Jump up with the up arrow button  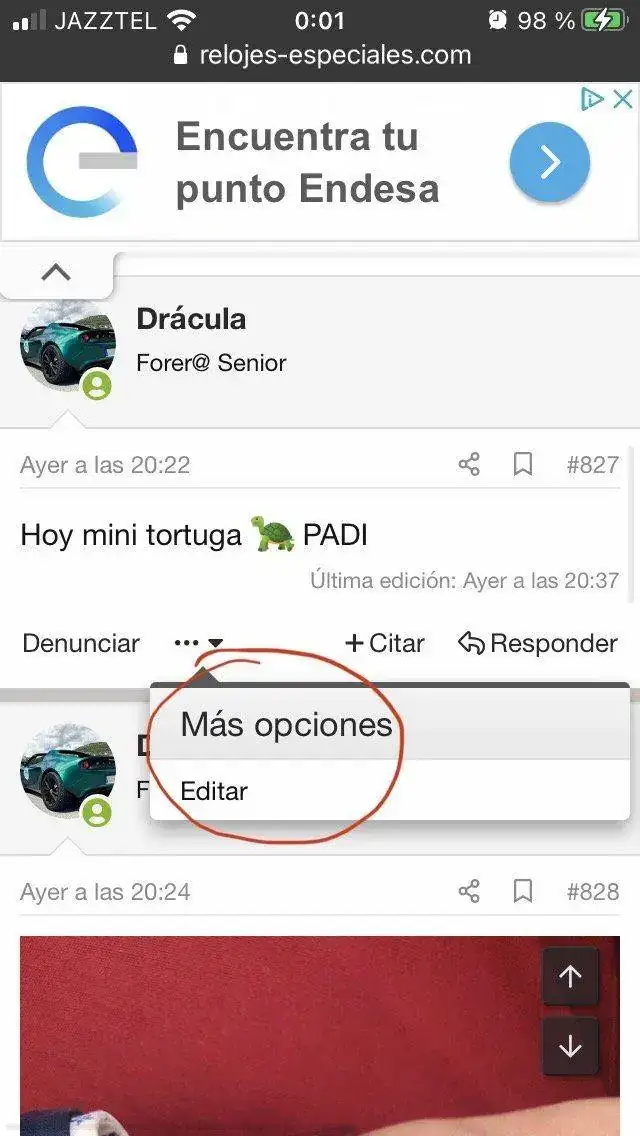(x=570, y=977)
